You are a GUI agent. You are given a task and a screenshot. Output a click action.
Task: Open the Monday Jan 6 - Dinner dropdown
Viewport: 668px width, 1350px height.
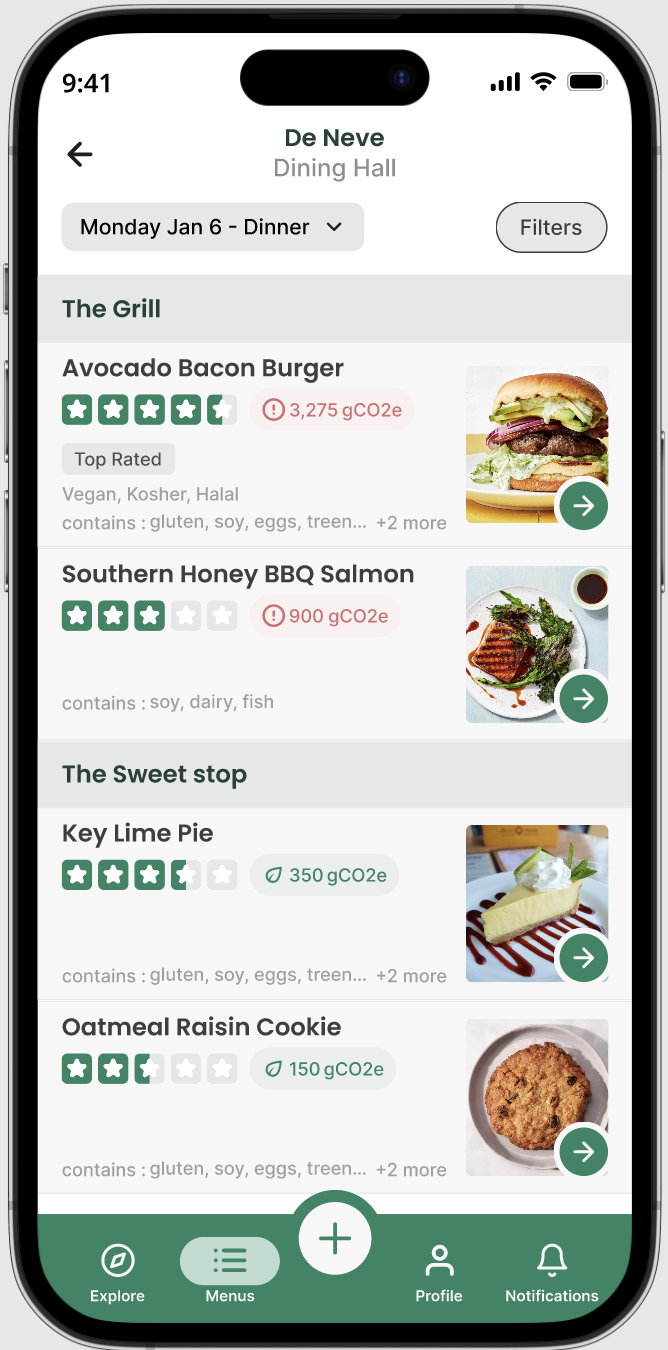pos(212,227)
